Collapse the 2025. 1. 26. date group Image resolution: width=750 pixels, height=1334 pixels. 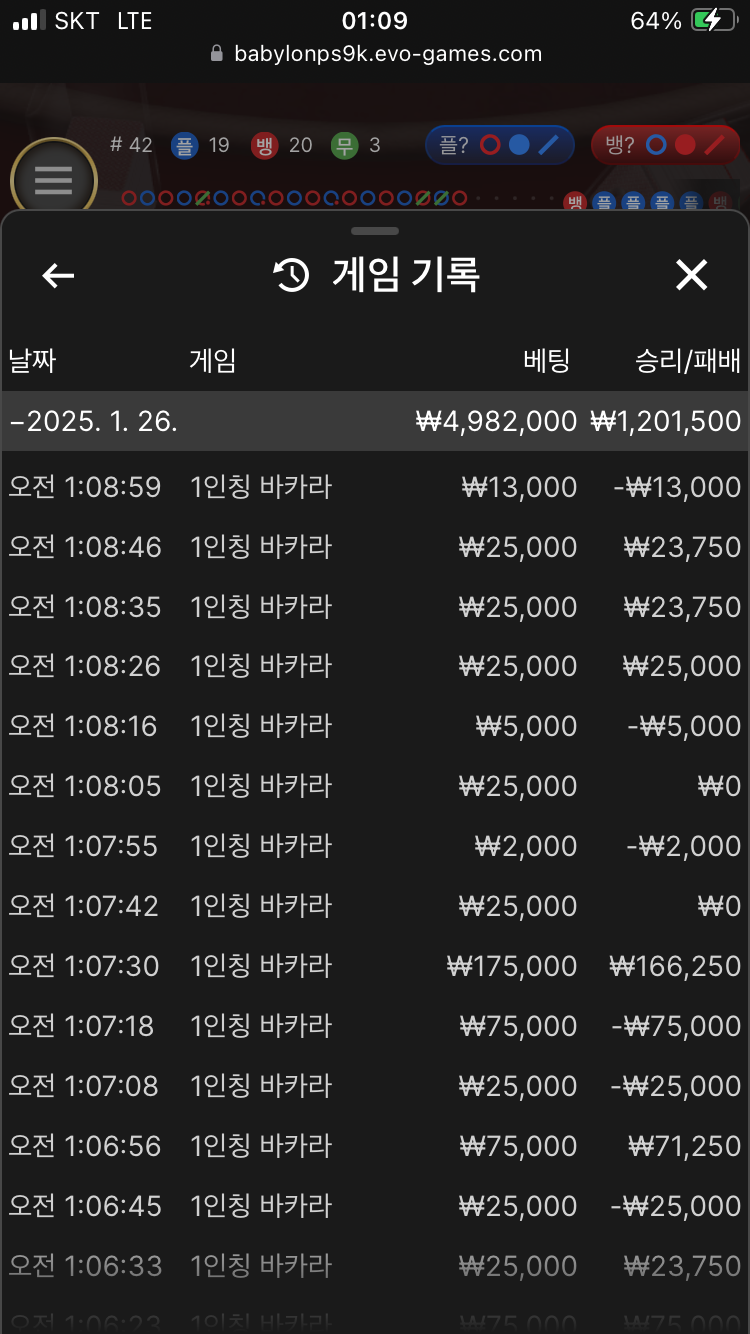pos(375,421)
